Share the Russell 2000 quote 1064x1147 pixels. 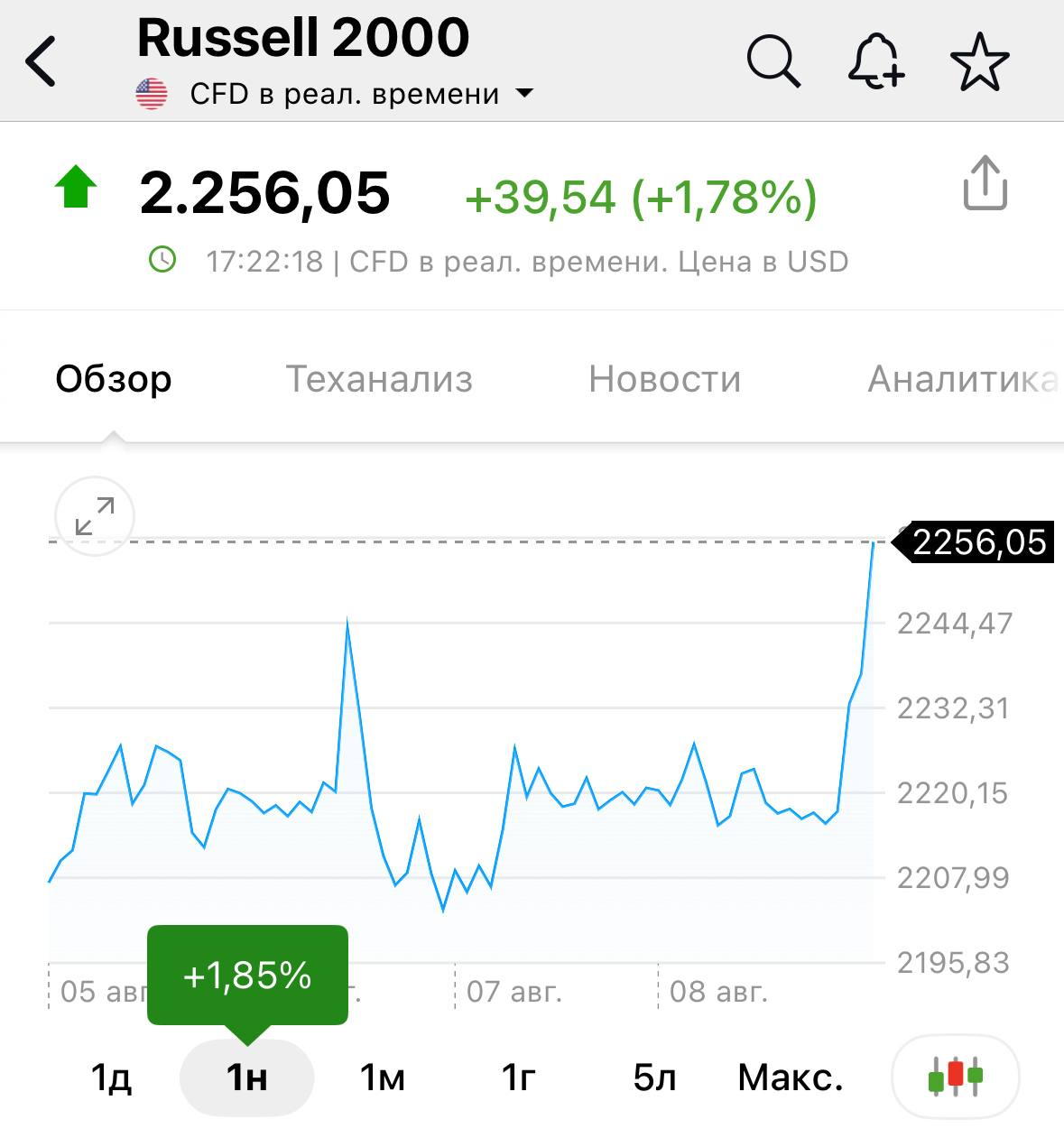pos(985,183)
